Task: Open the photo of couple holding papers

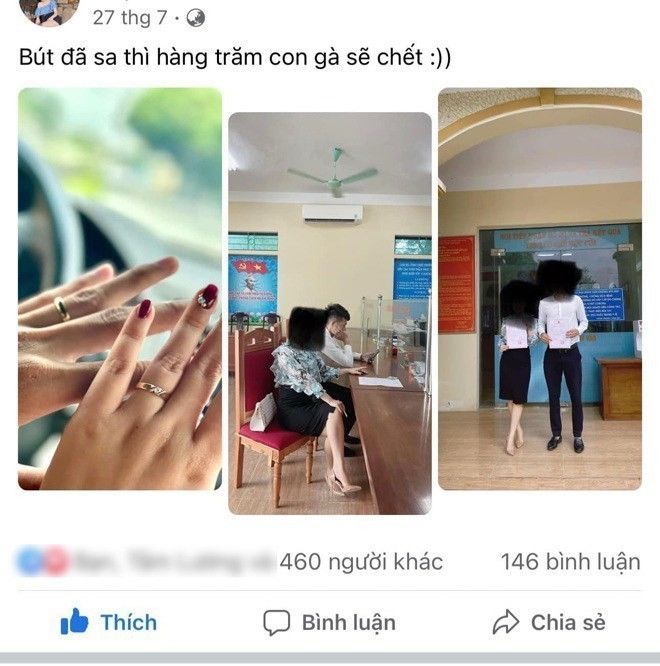Action: pos(539,290)
